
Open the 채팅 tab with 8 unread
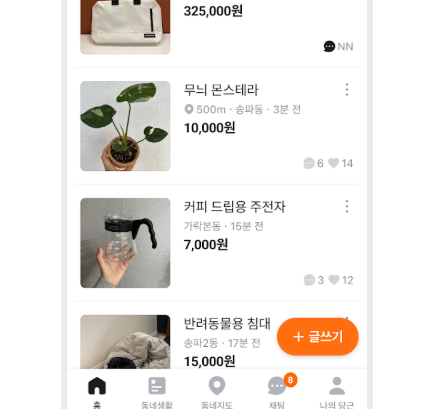277,392
